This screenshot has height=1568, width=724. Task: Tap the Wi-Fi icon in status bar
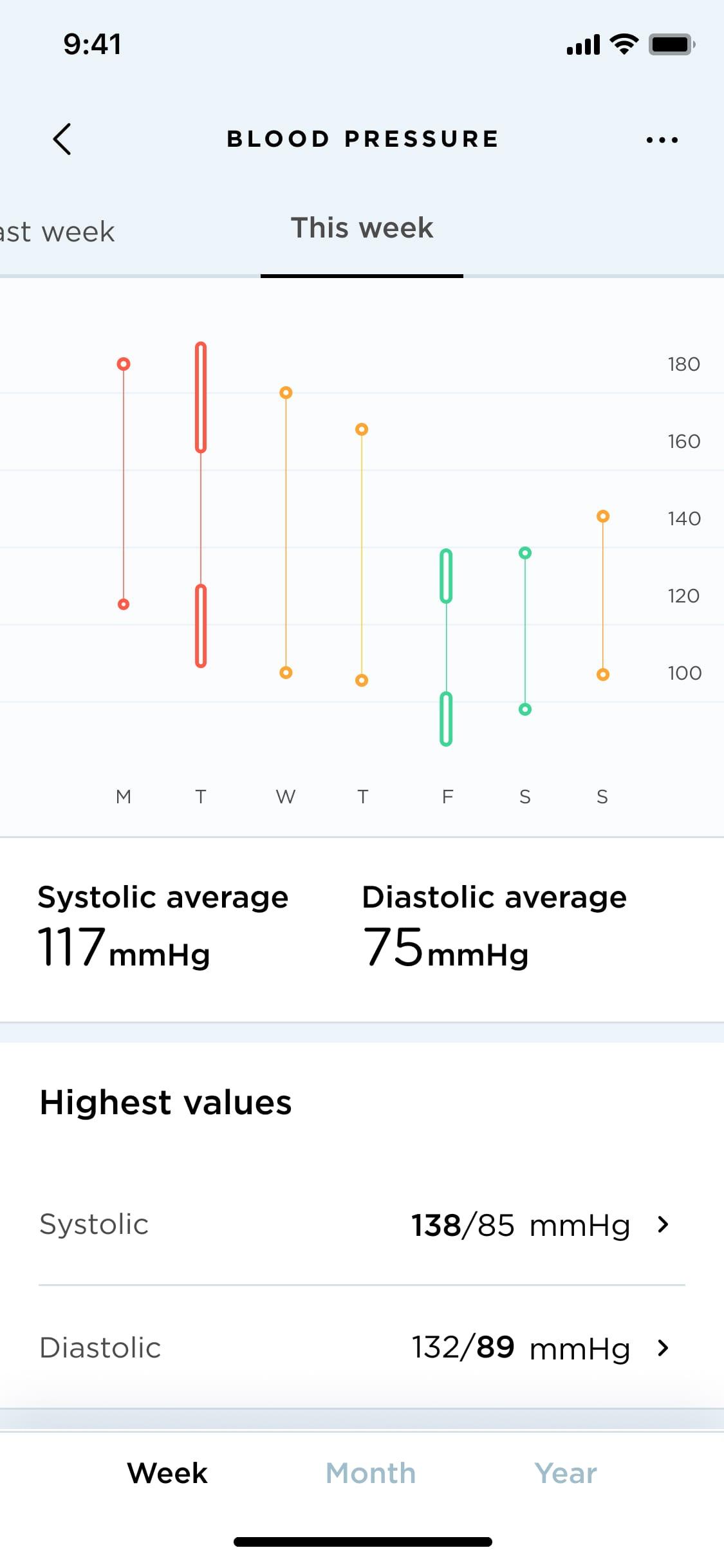coord(622,44)
